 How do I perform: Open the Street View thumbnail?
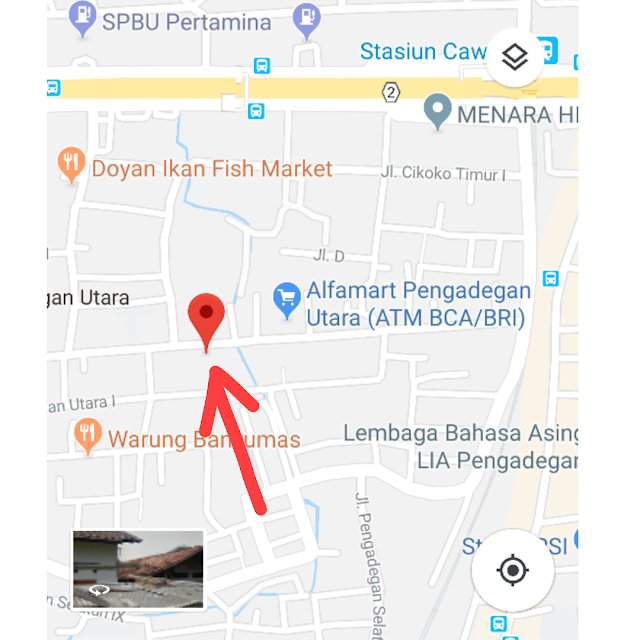coord(138,568)
